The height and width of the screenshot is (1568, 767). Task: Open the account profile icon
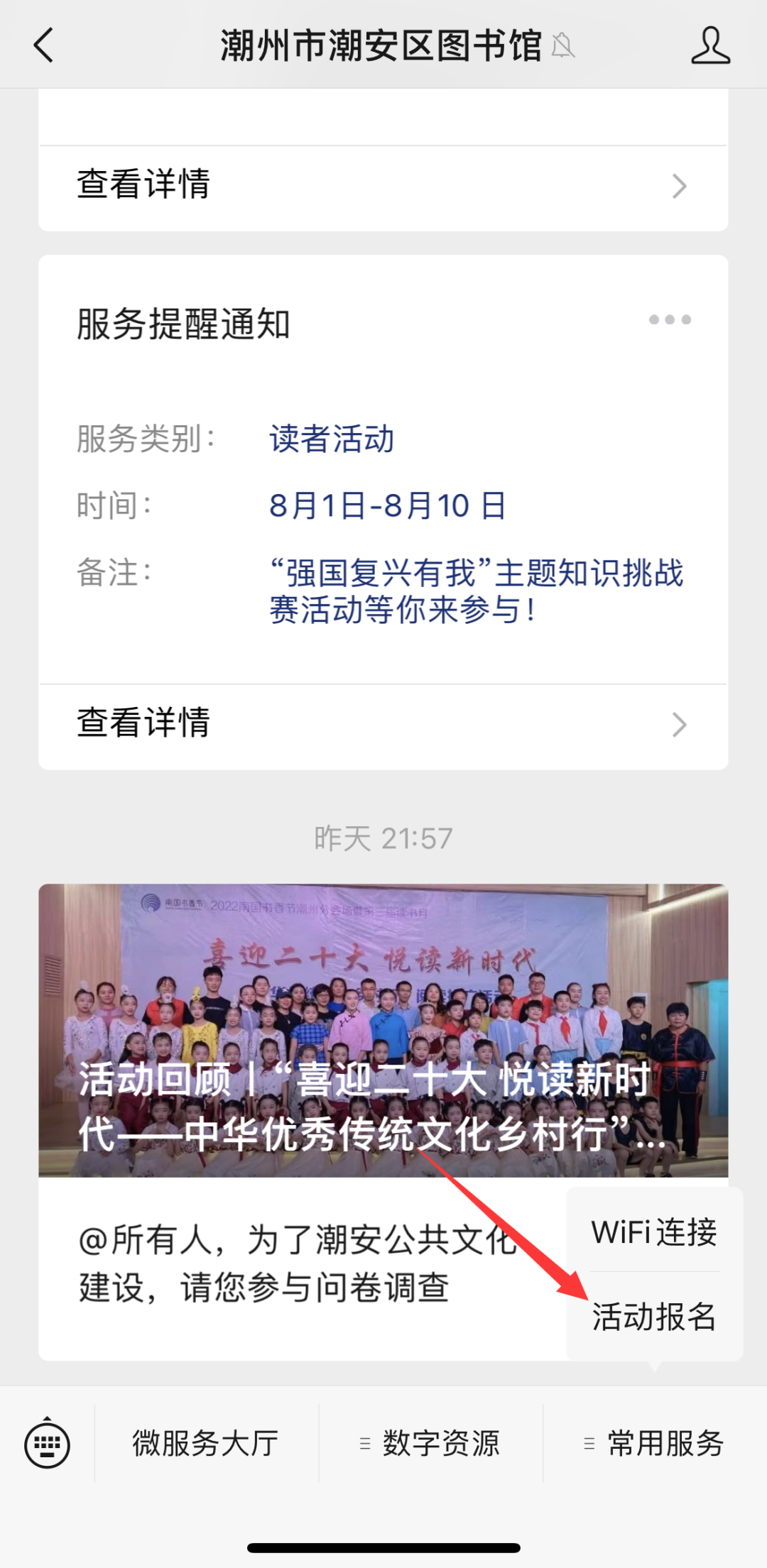click(x=710, y=45)
